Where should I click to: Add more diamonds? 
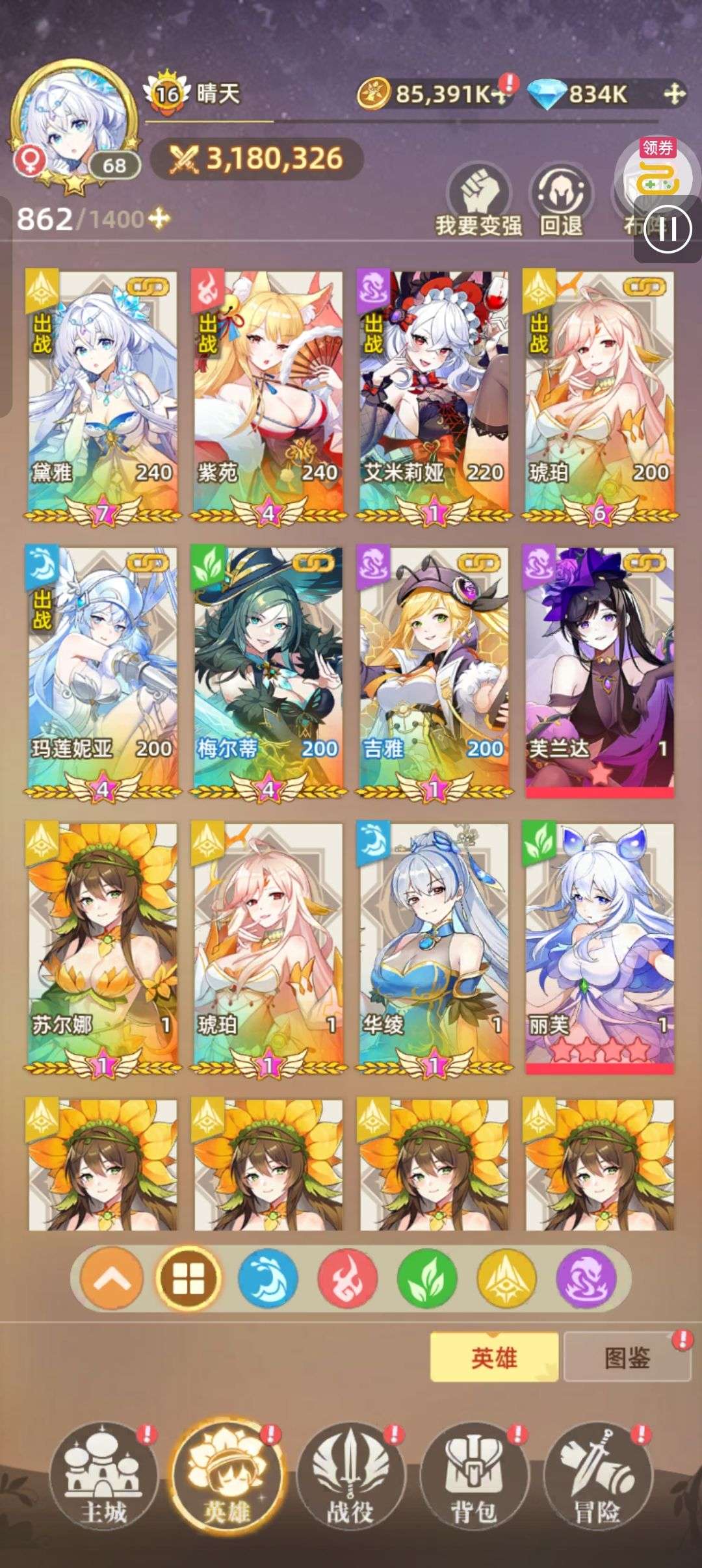675,94
